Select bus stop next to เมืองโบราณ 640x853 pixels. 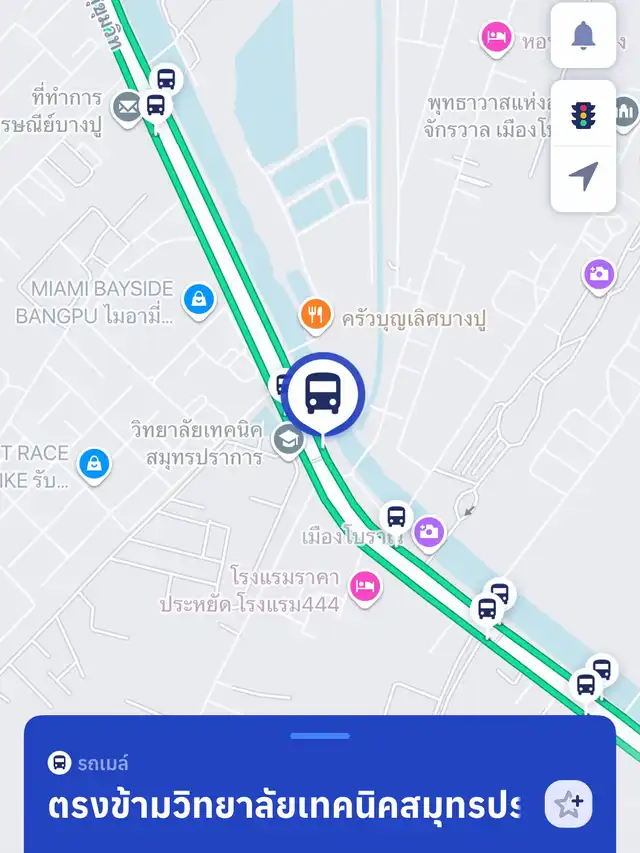(x=396, y=517)
